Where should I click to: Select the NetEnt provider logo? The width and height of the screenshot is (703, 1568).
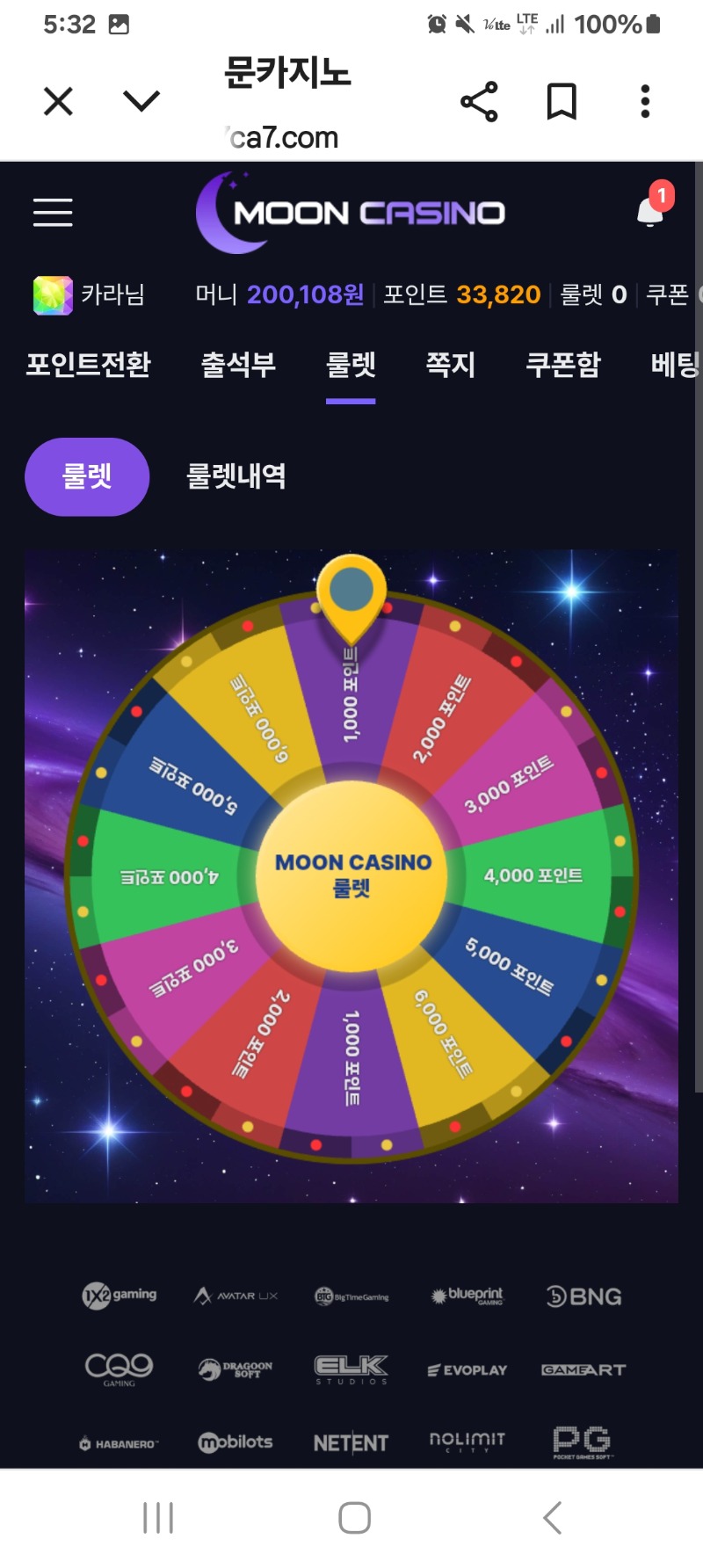(351, 1441)
